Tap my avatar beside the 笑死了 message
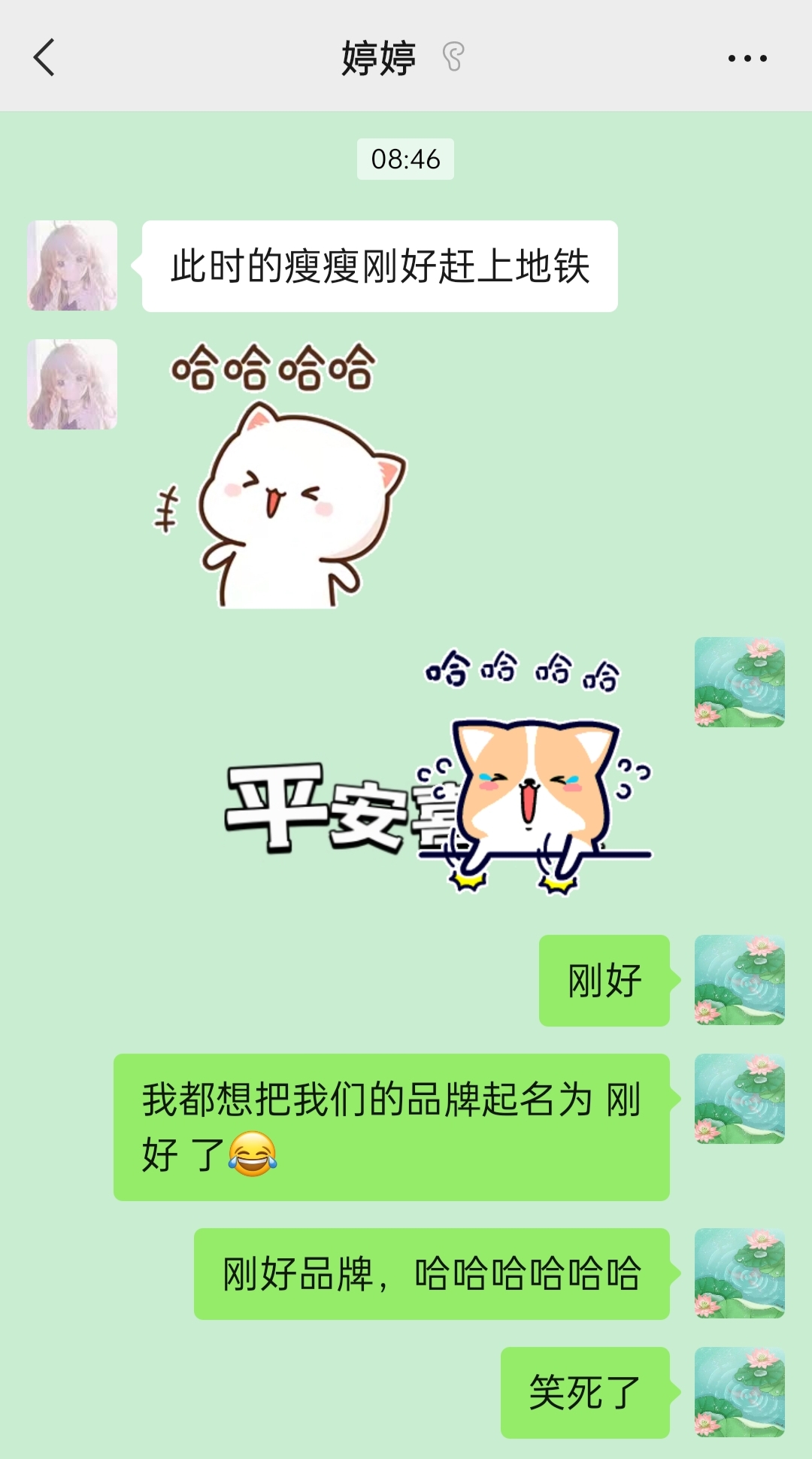 739,1392
